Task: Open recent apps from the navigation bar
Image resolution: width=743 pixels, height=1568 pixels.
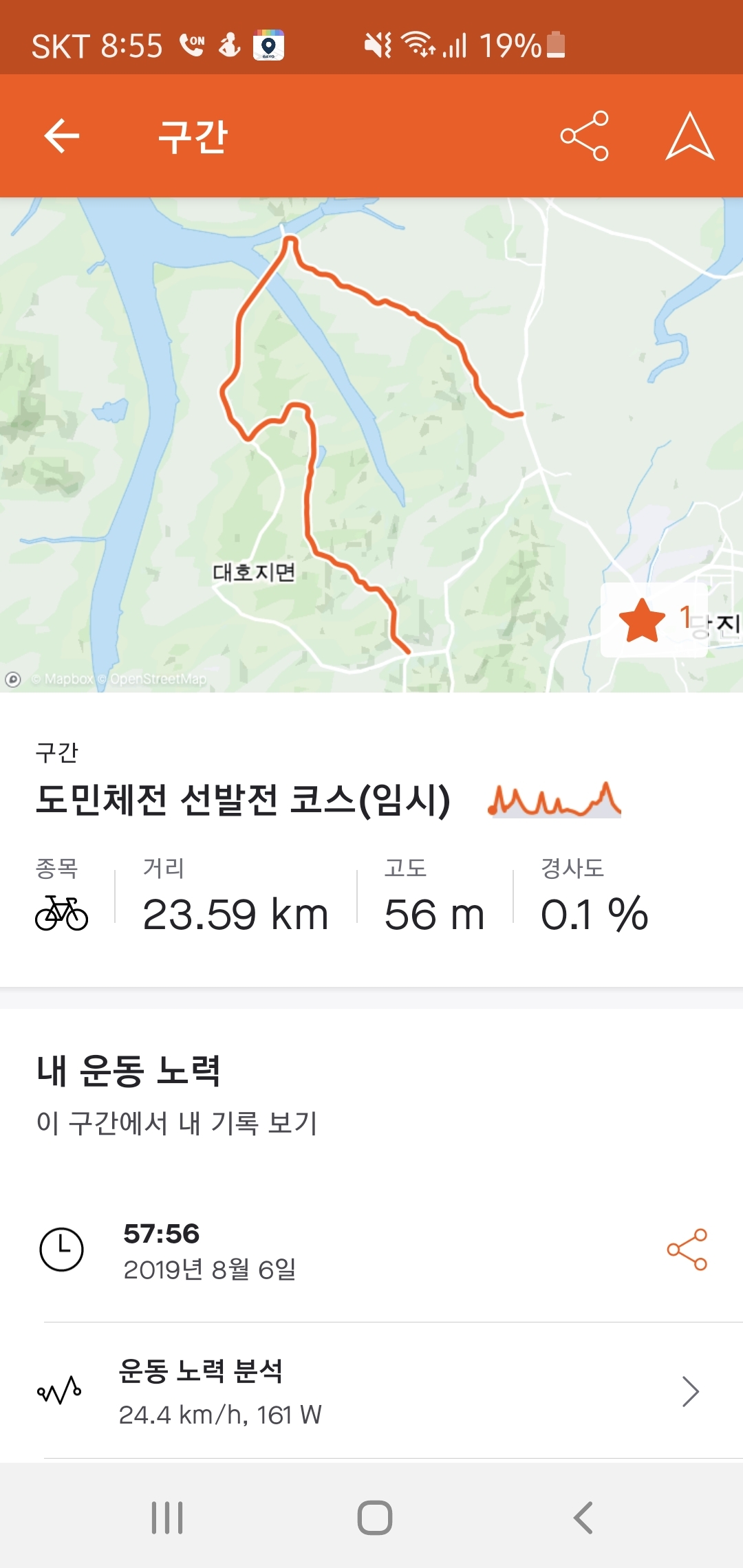Action: point(167,1518)
